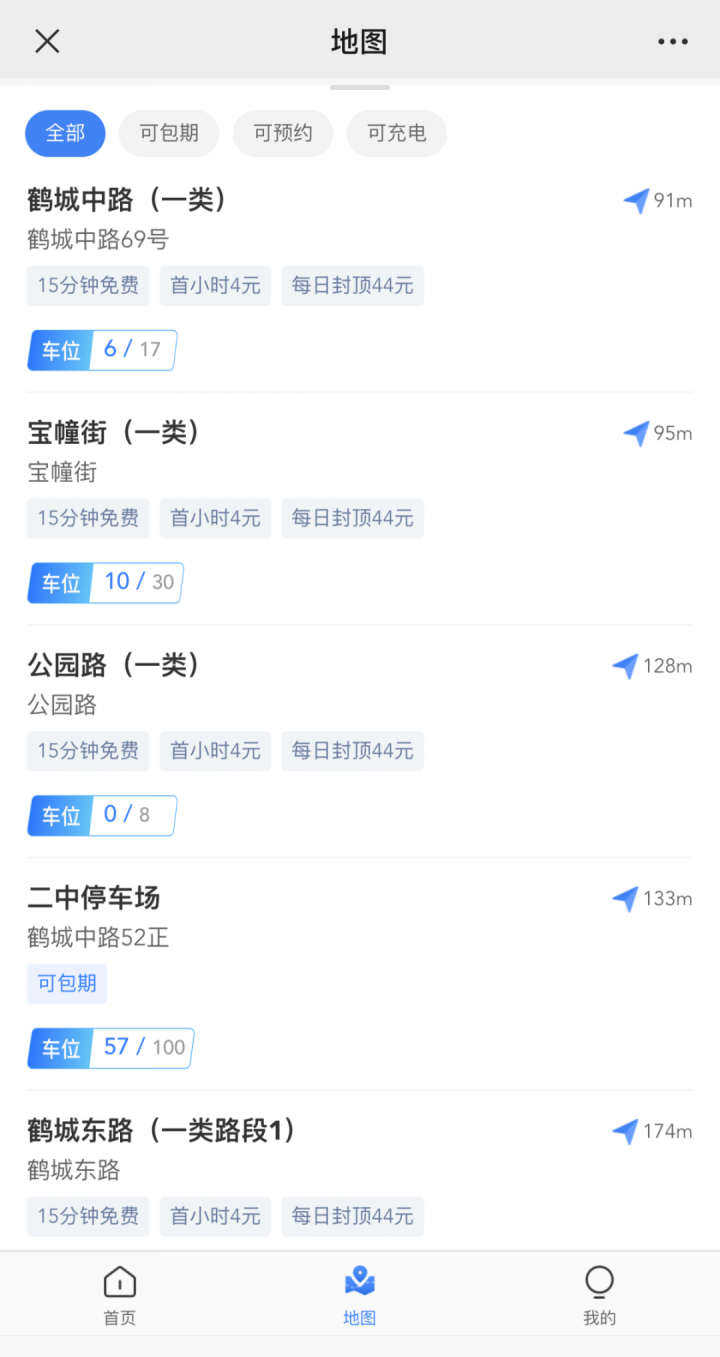The image size is (720, 1357).
Task: Start navigation to 宝幢街 95m
Action: [657, 434]
